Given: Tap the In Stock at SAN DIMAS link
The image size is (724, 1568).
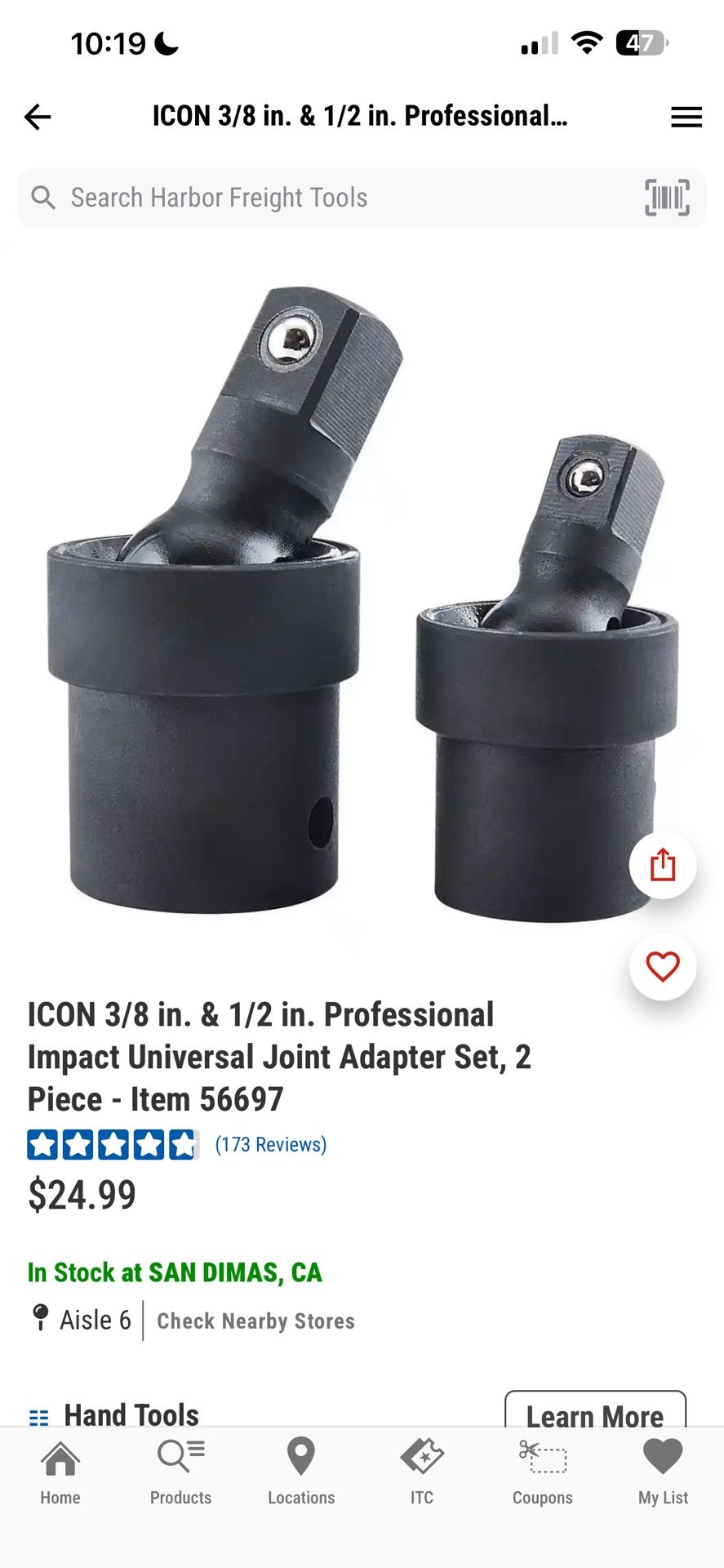Looking at the screenshot, I should (174, 1272).
